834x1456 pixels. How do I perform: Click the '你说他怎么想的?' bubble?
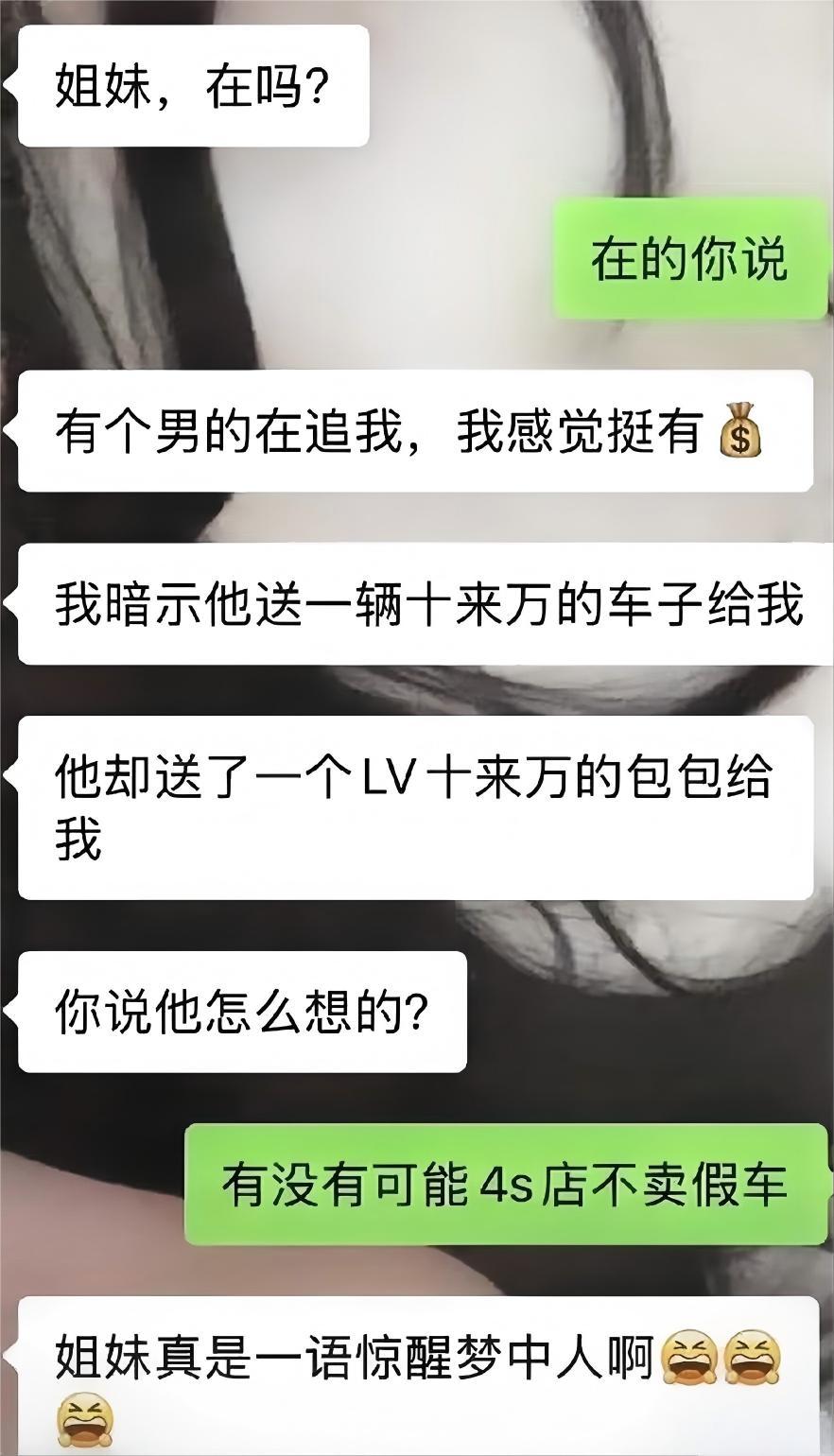[x=241, y=1012]
